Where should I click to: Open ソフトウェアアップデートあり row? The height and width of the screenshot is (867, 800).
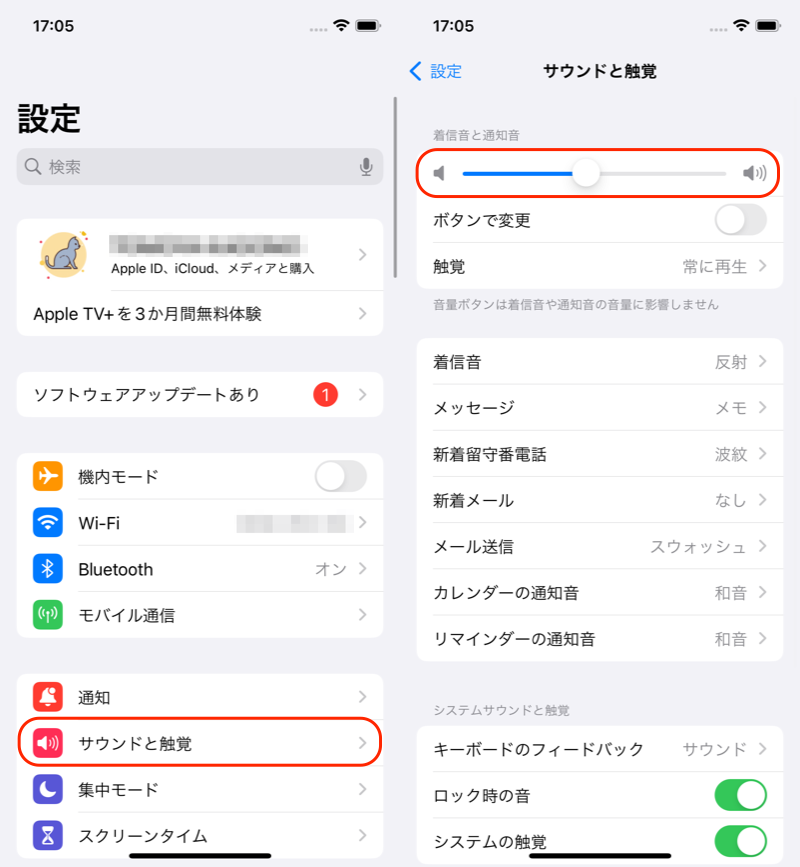[200, 395]
